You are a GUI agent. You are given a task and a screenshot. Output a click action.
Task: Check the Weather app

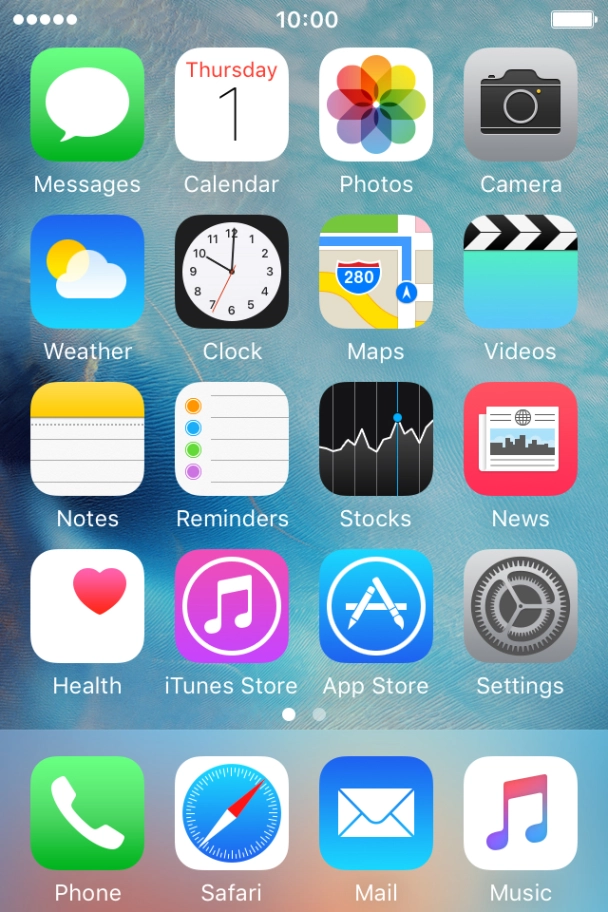click(87, 271)
